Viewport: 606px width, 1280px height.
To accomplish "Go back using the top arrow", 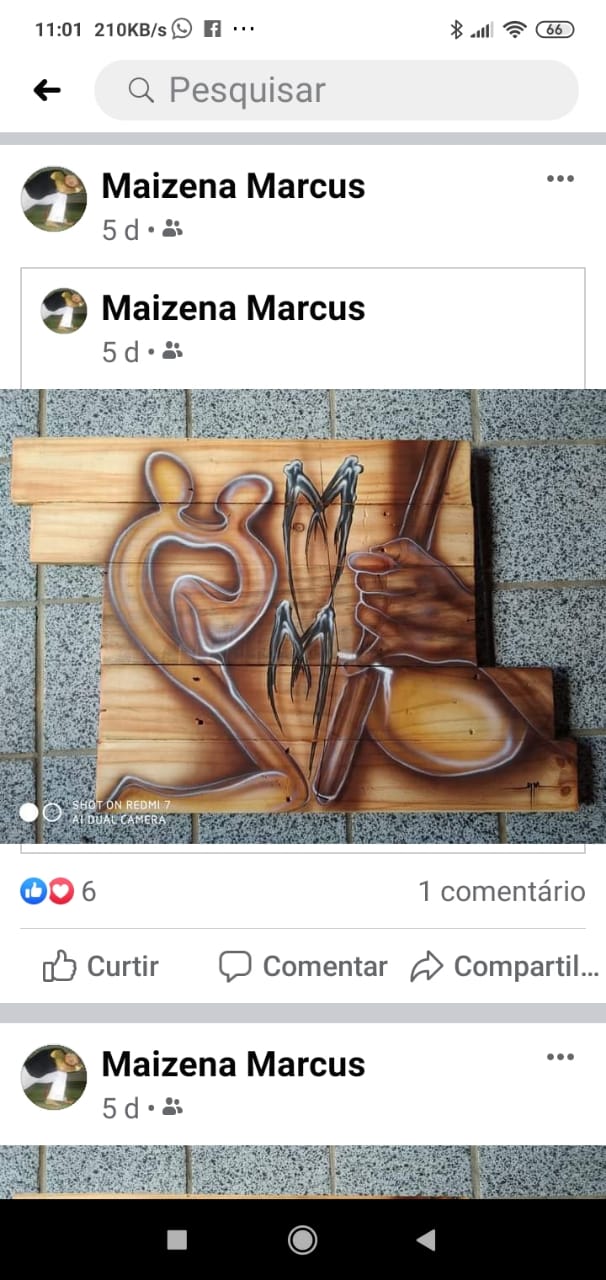I will click(x=47, y=90).
